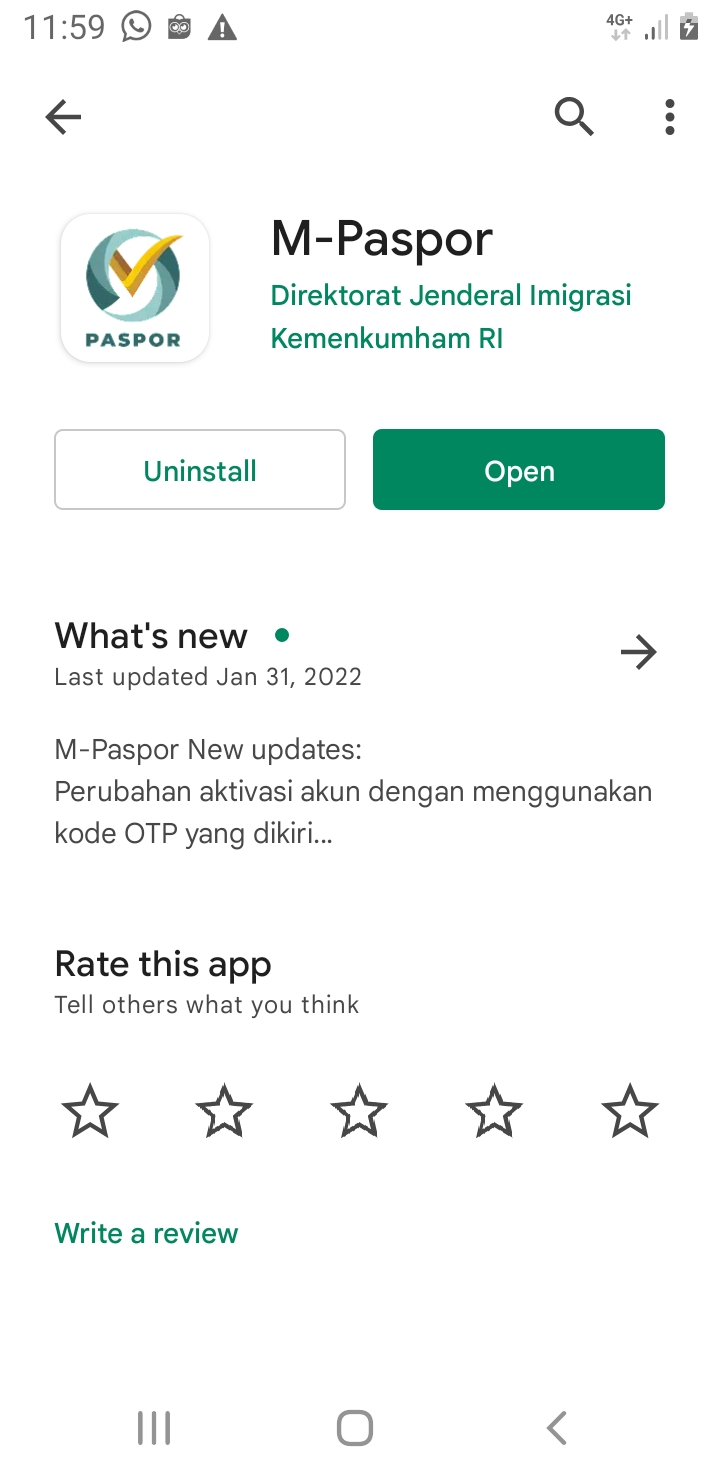The width and height of the screenshot is (720, 1480).
Task: Give the app two stars
Action: click(x=225, y=1111)
